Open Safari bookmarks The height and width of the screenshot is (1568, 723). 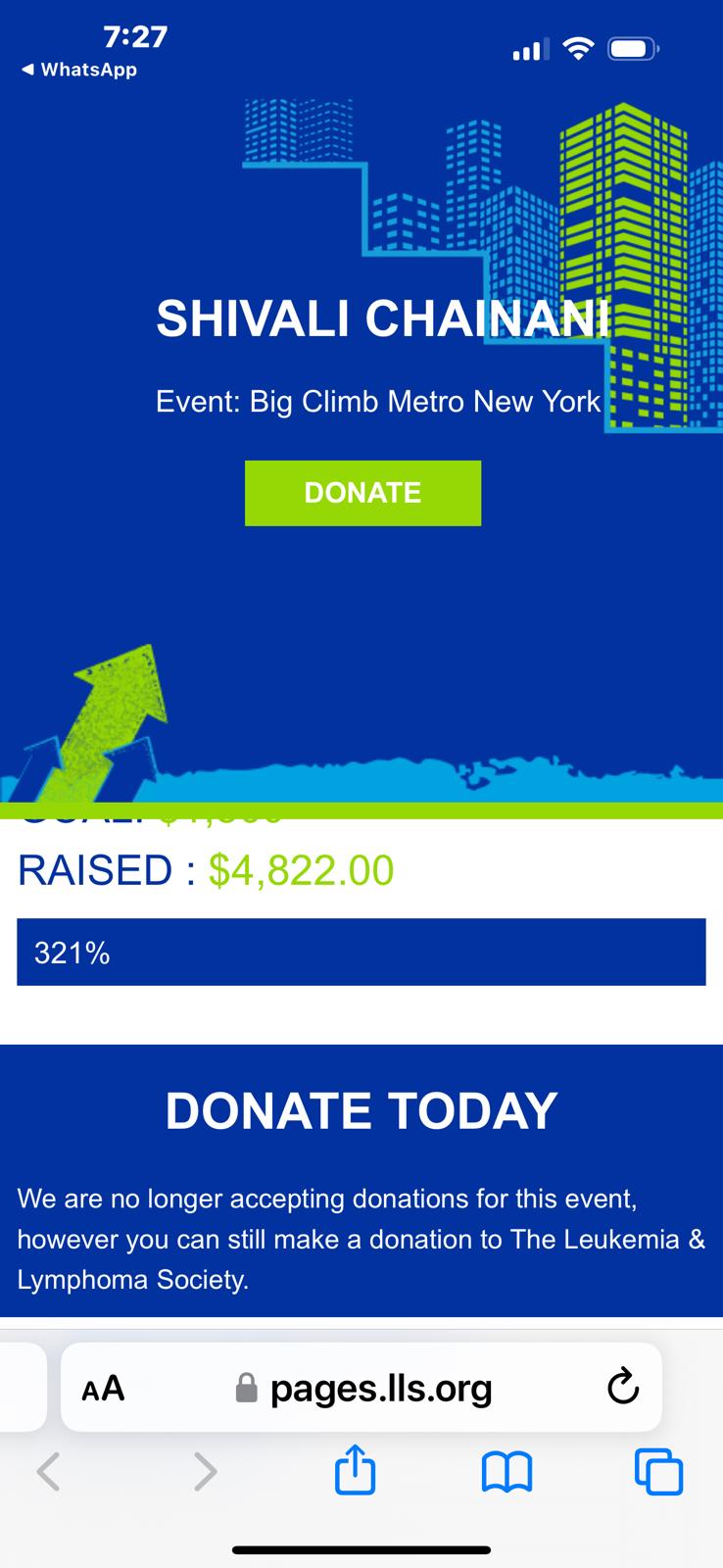(506, 1472)
